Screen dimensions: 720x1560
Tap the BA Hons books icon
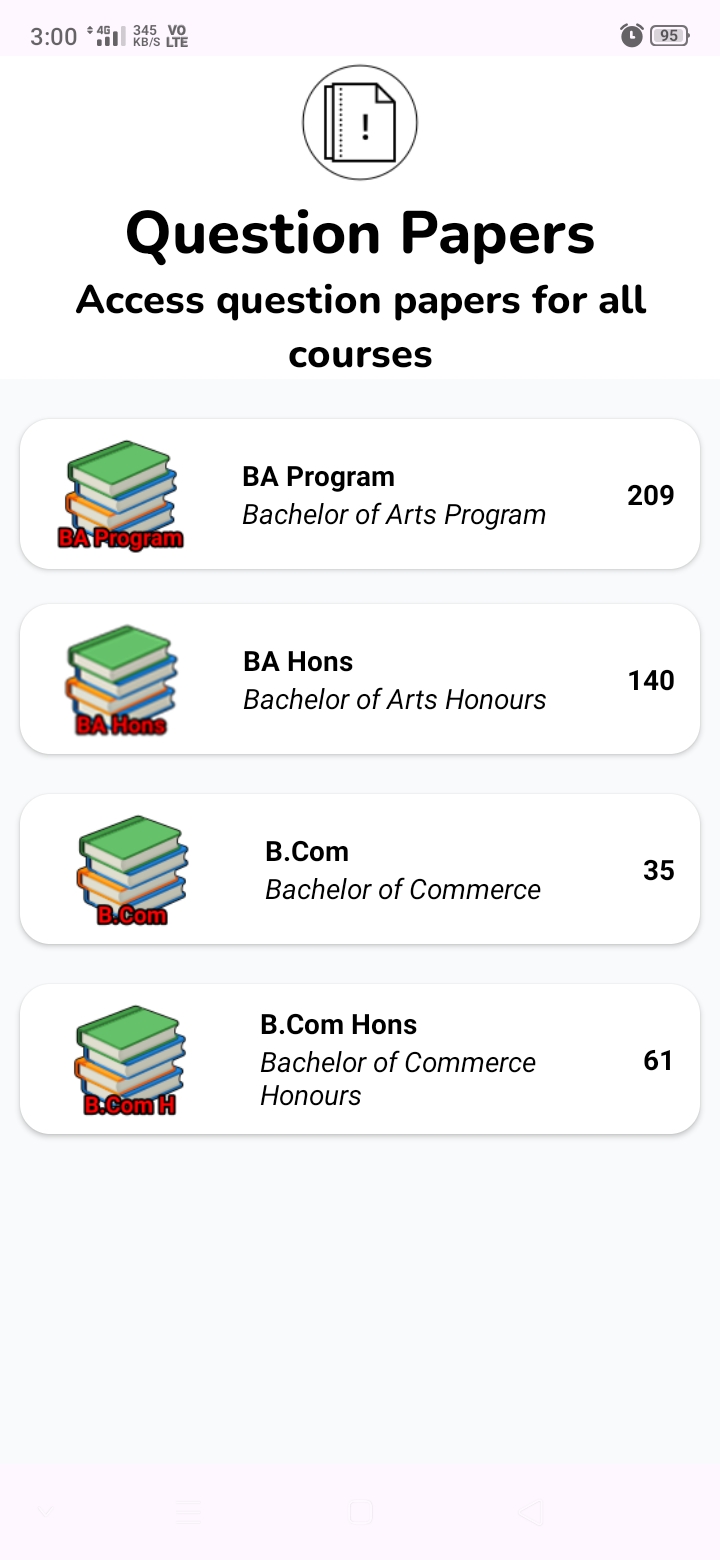coord(122,678)
